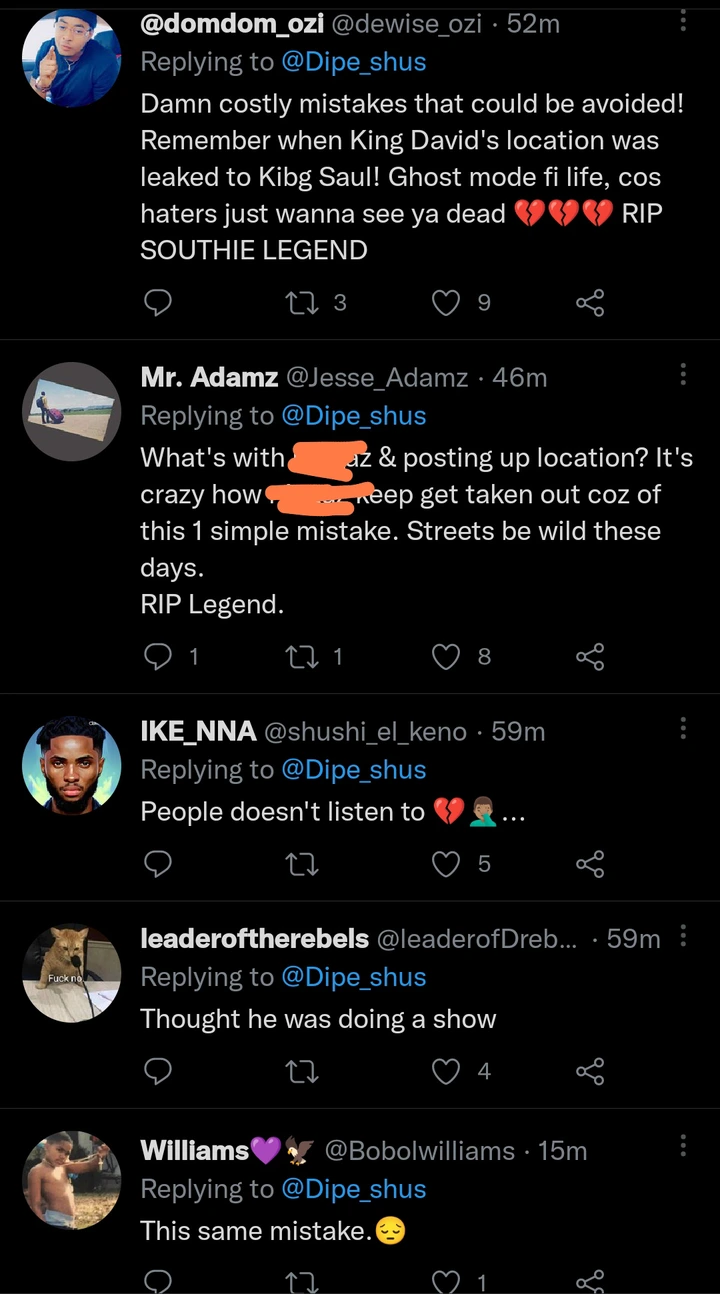Image resolution: width=720 pixels, height=1294 pixels.
Task: Open more options for IKE_NNA's tweet
Action: pyautogui.click(x=683, y=728)
